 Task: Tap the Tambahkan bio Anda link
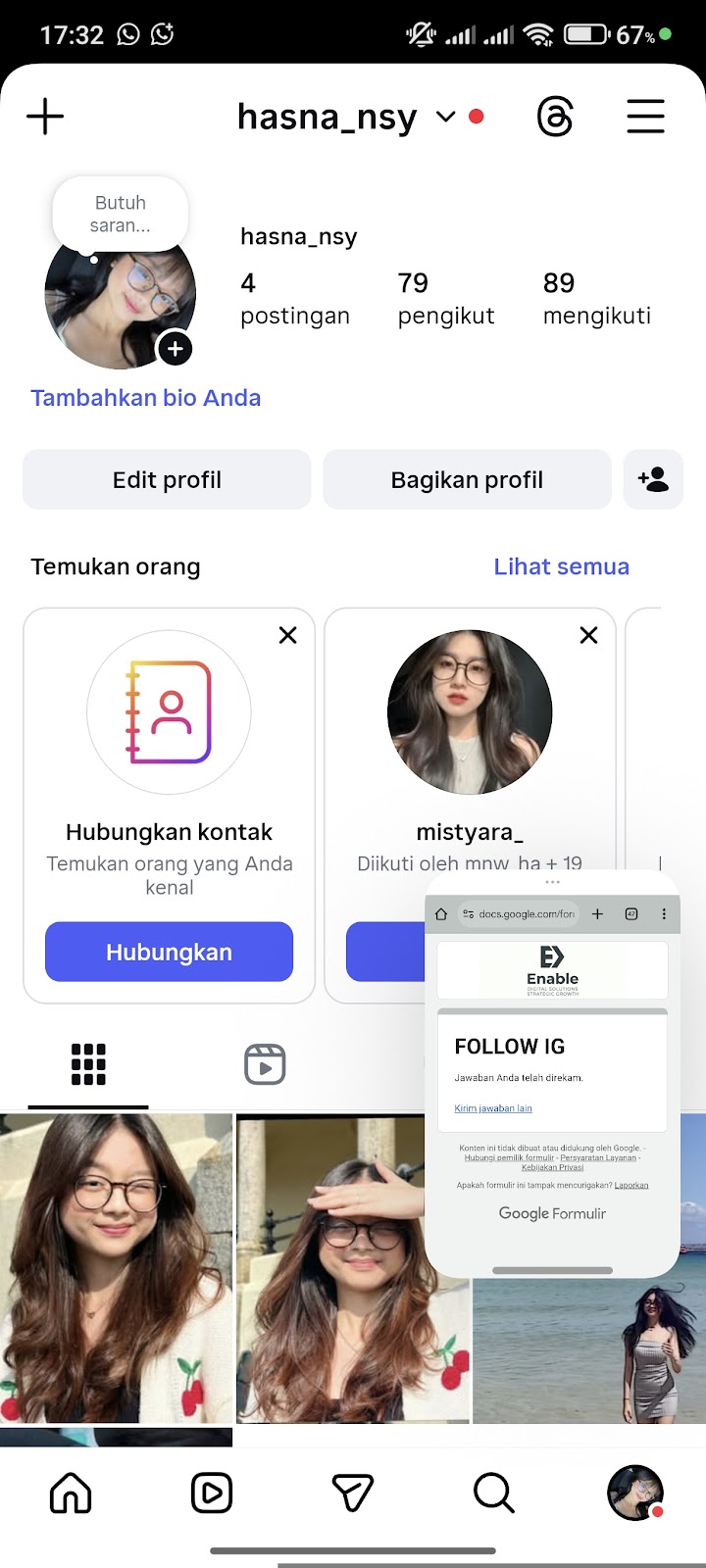click(145, 398)
